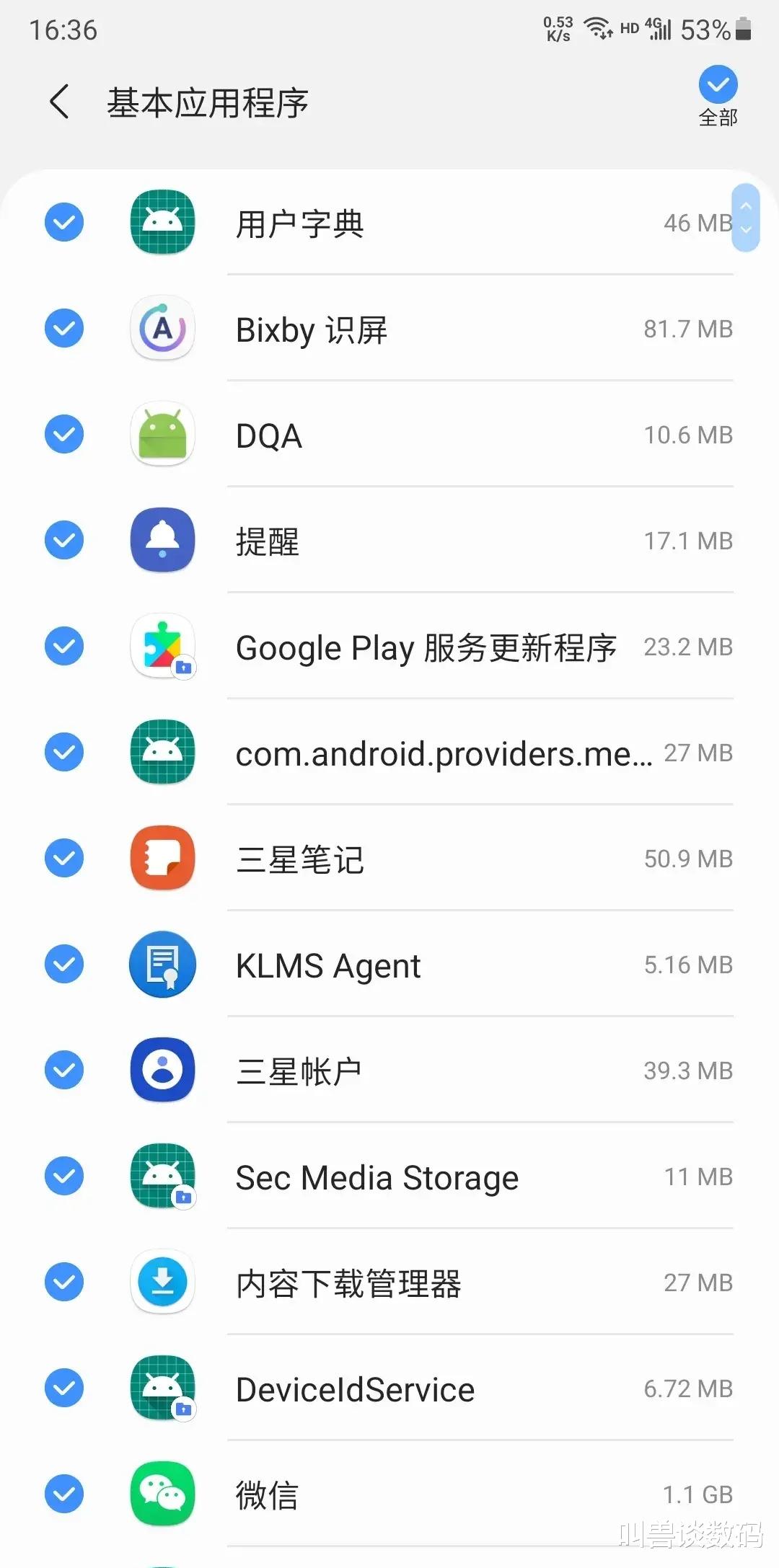779x1568 pixels.
Task: Tap the KLMS Agent certificate icon
Action: coord(162,965)
